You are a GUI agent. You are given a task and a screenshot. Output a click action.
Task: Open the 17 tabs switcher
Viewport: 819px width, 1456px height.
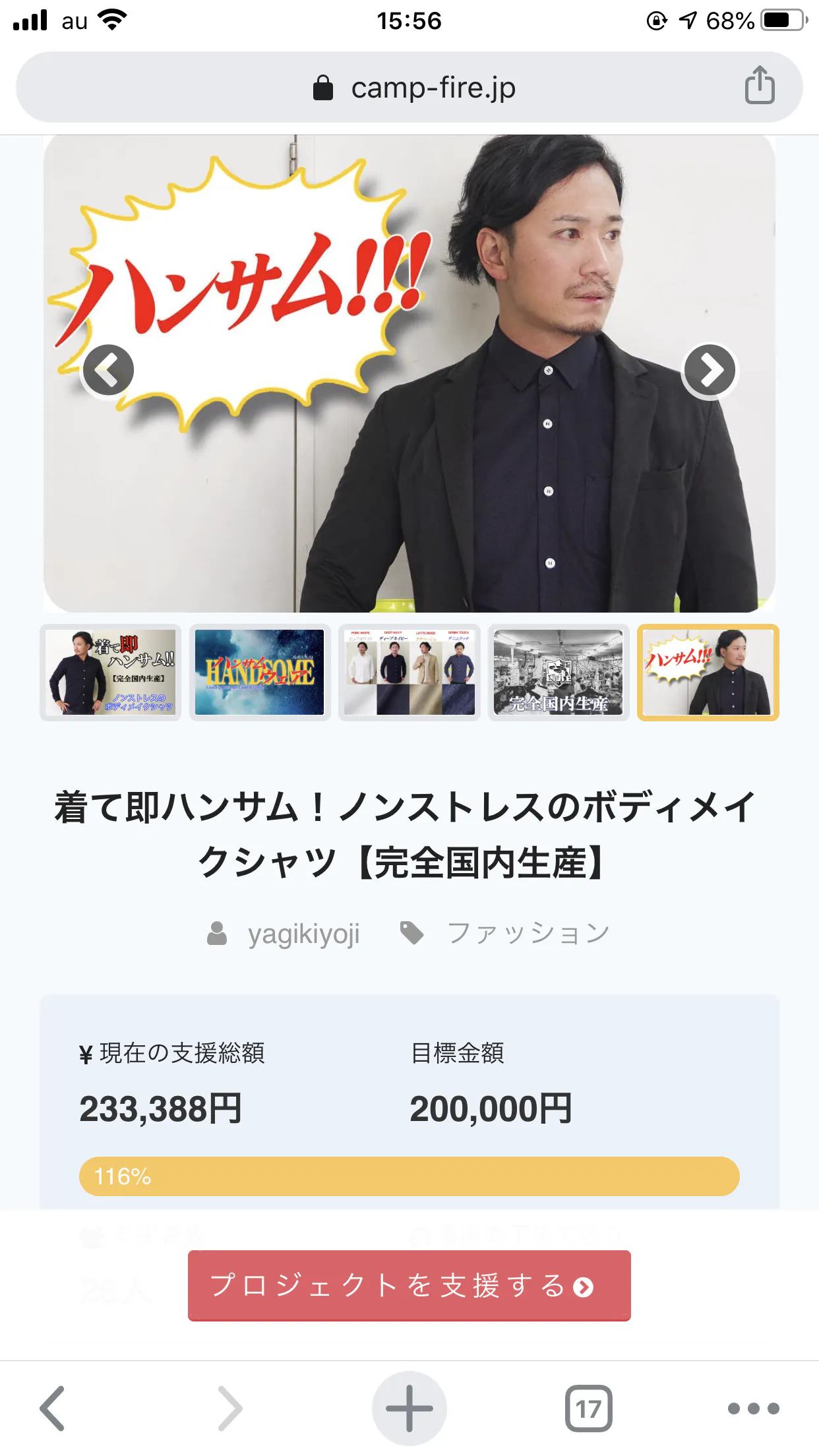pos(588,1409)
